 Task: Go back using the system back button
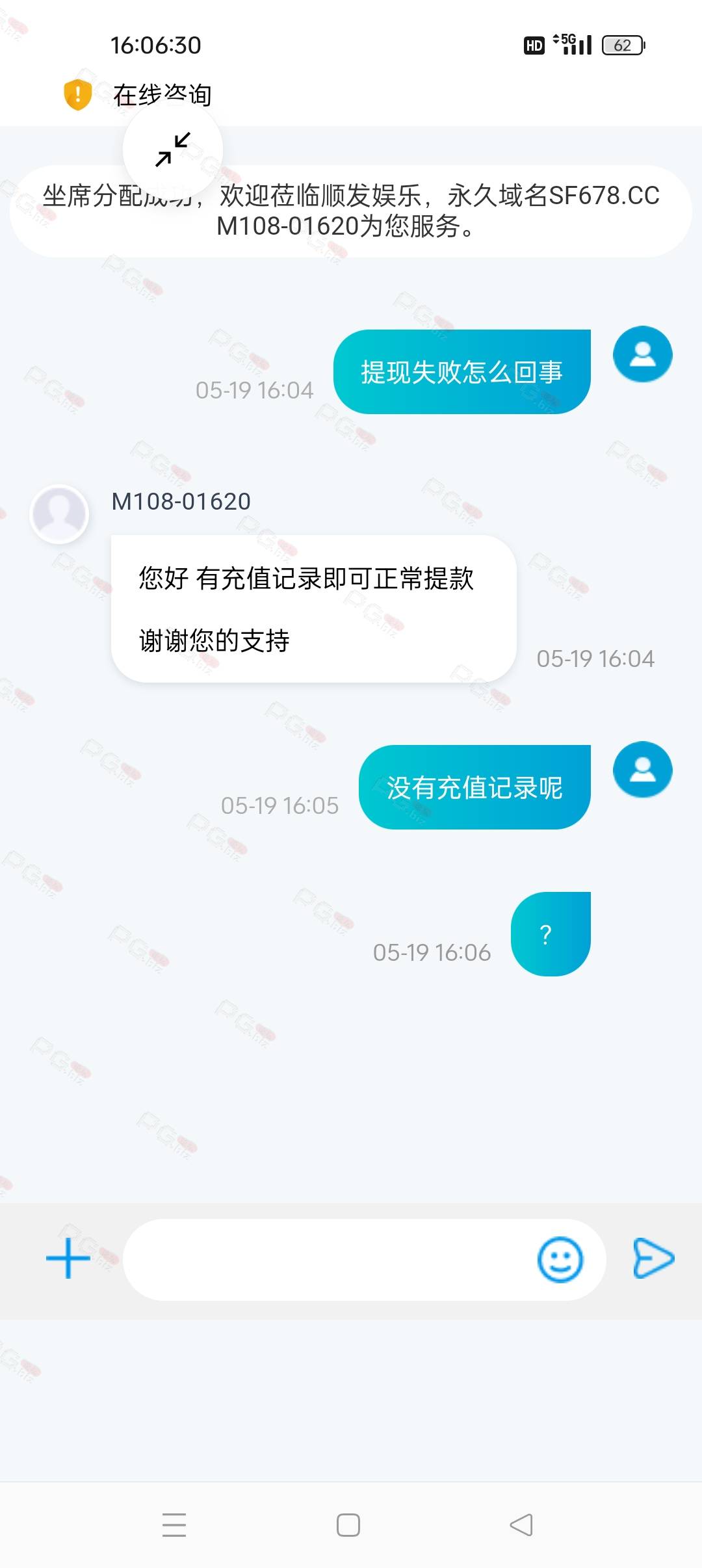(521, 1524)
